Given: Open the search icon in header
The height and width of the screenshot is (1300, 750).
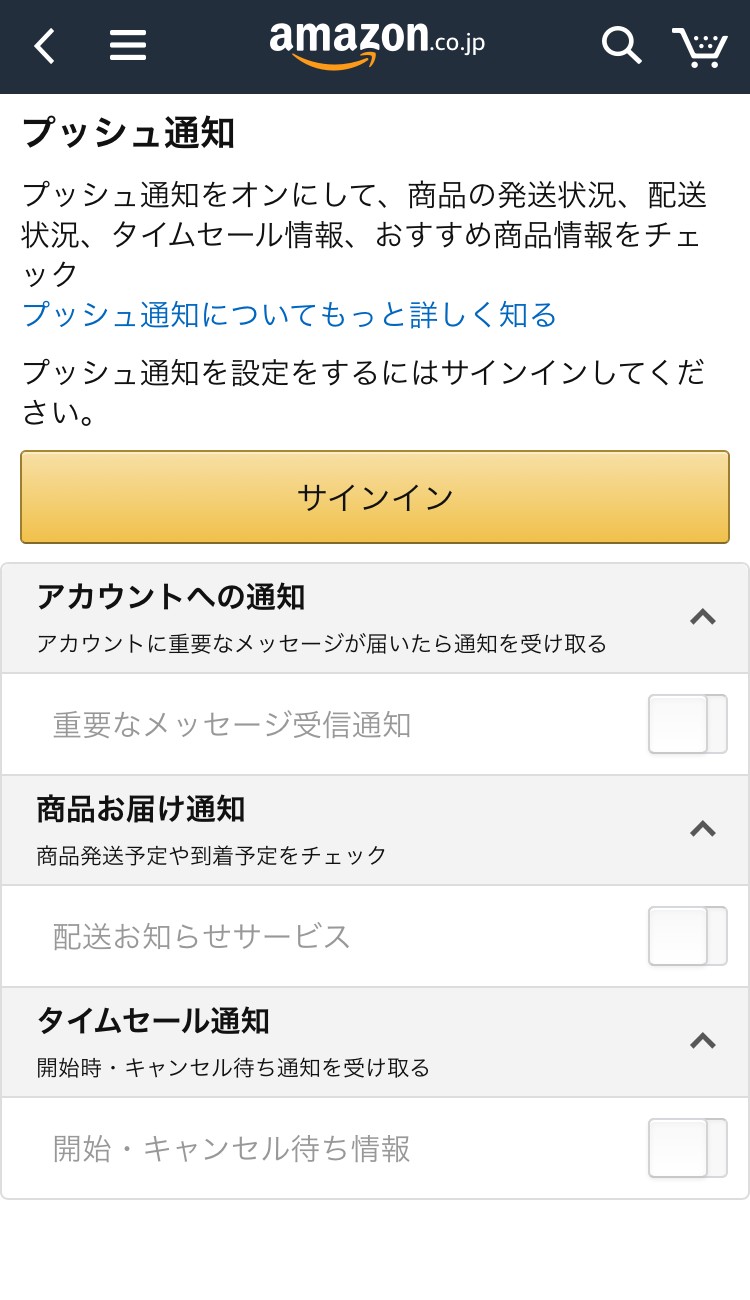Looking at the screenshot, I should tap(621, 45).
